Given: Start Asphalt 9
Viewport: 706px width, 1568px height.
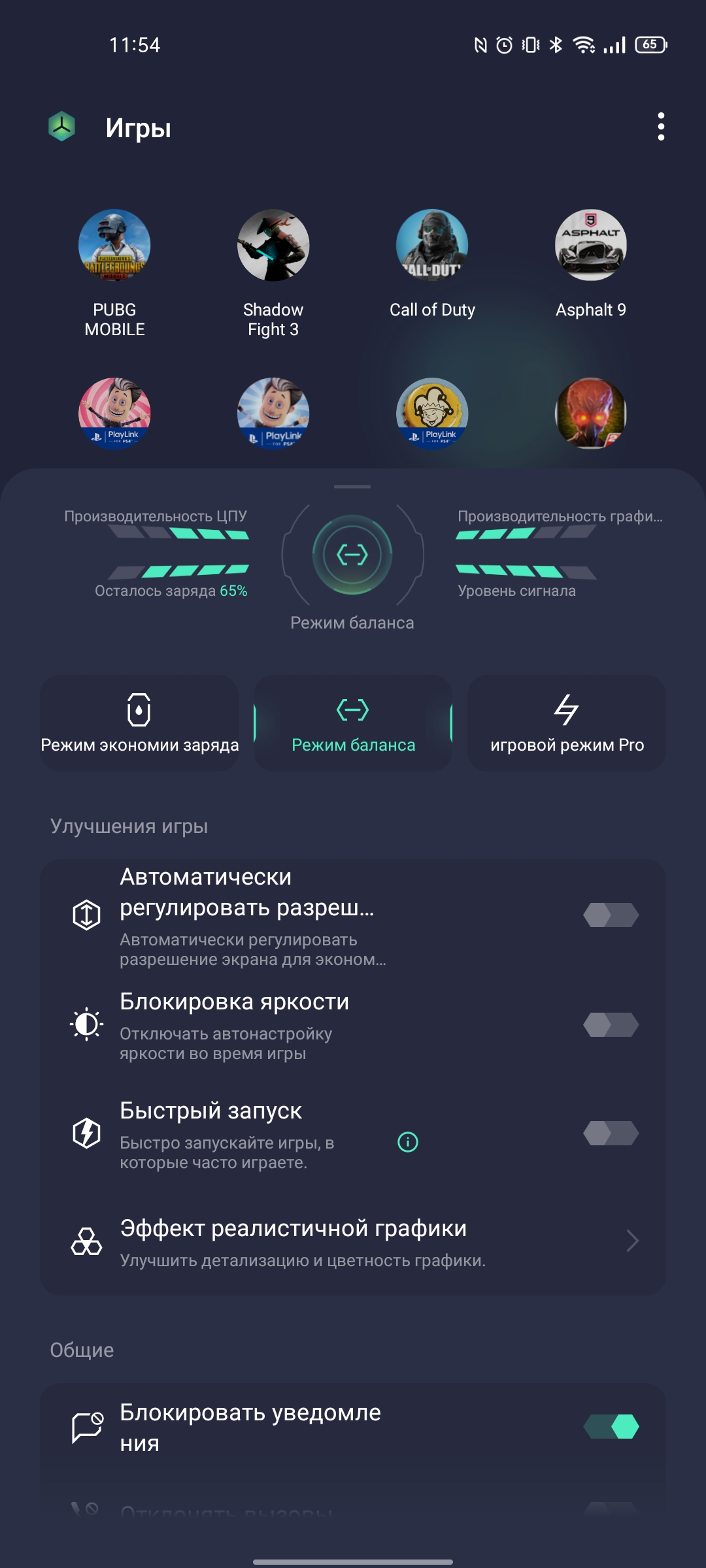Looking at the screenshot, I should [x=591, y=246].
